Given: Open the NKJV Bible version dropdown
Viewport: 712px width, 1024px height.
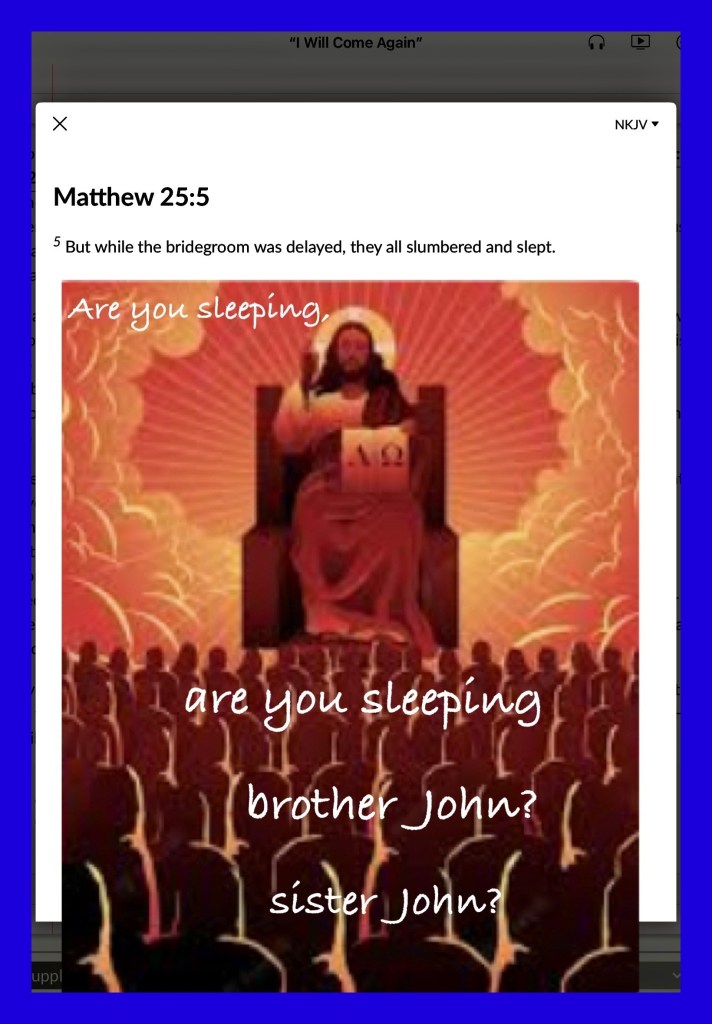Looking at the screenshot, I should tap(636, 124).
